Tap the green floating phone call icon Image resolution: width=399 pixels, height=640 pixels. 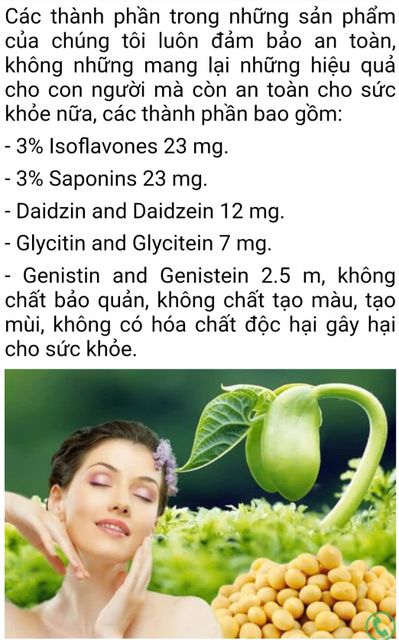click(381, 624)
